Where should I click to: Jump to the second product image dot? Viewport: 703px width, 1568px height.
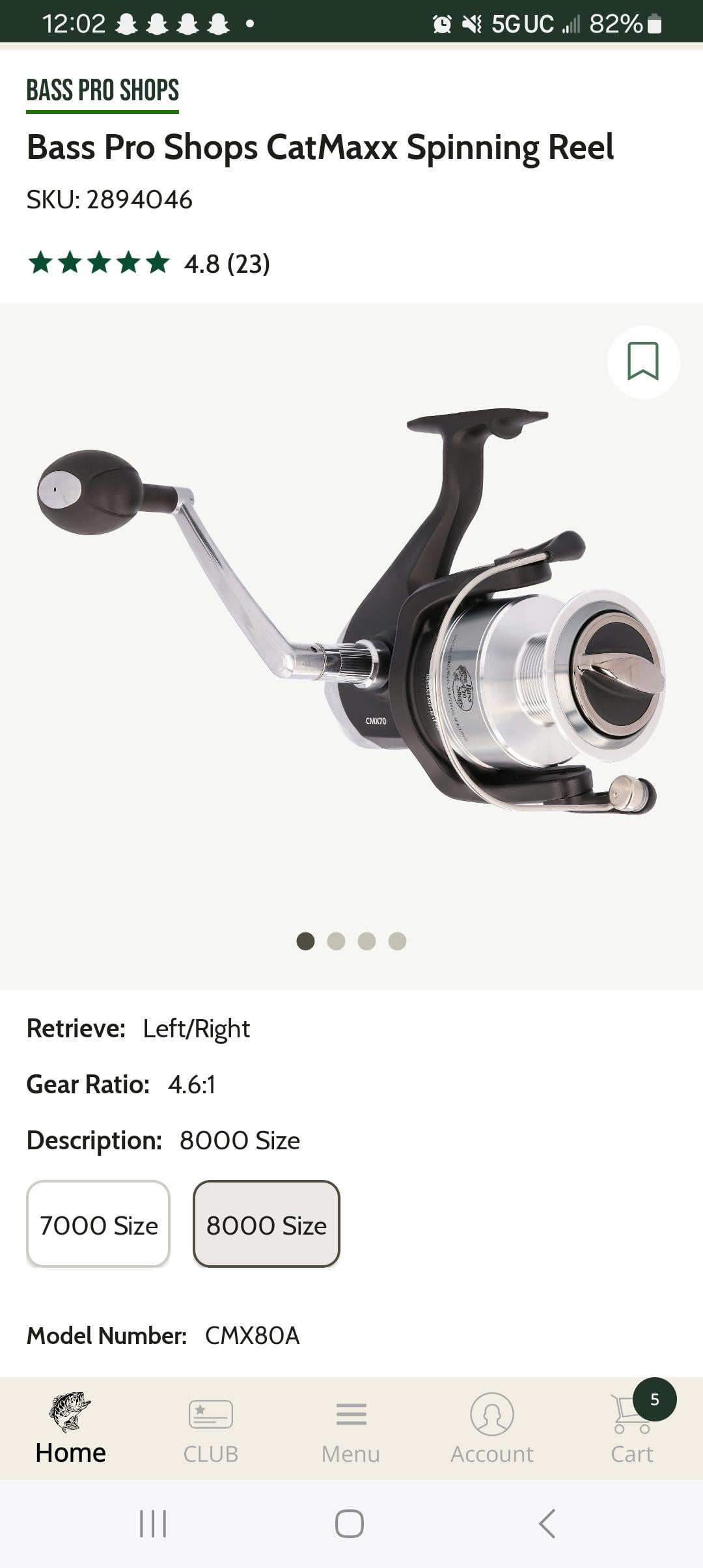tap(336, 941)
